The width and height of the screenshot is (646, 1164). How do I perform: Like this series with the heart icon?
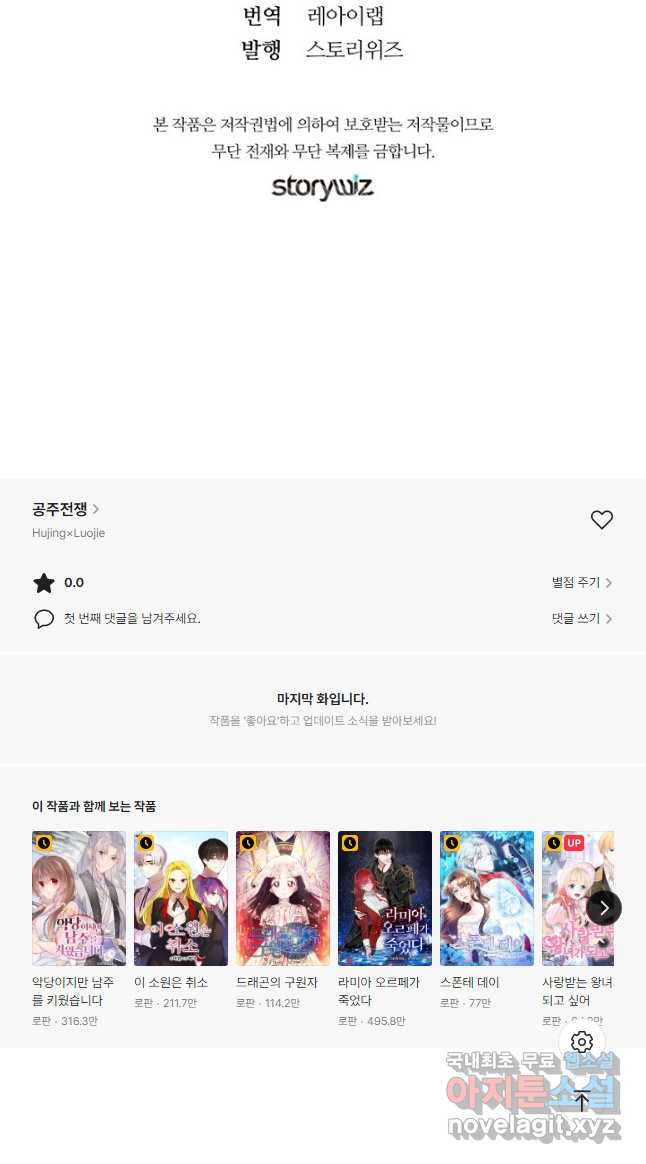(x=601, y=520)
